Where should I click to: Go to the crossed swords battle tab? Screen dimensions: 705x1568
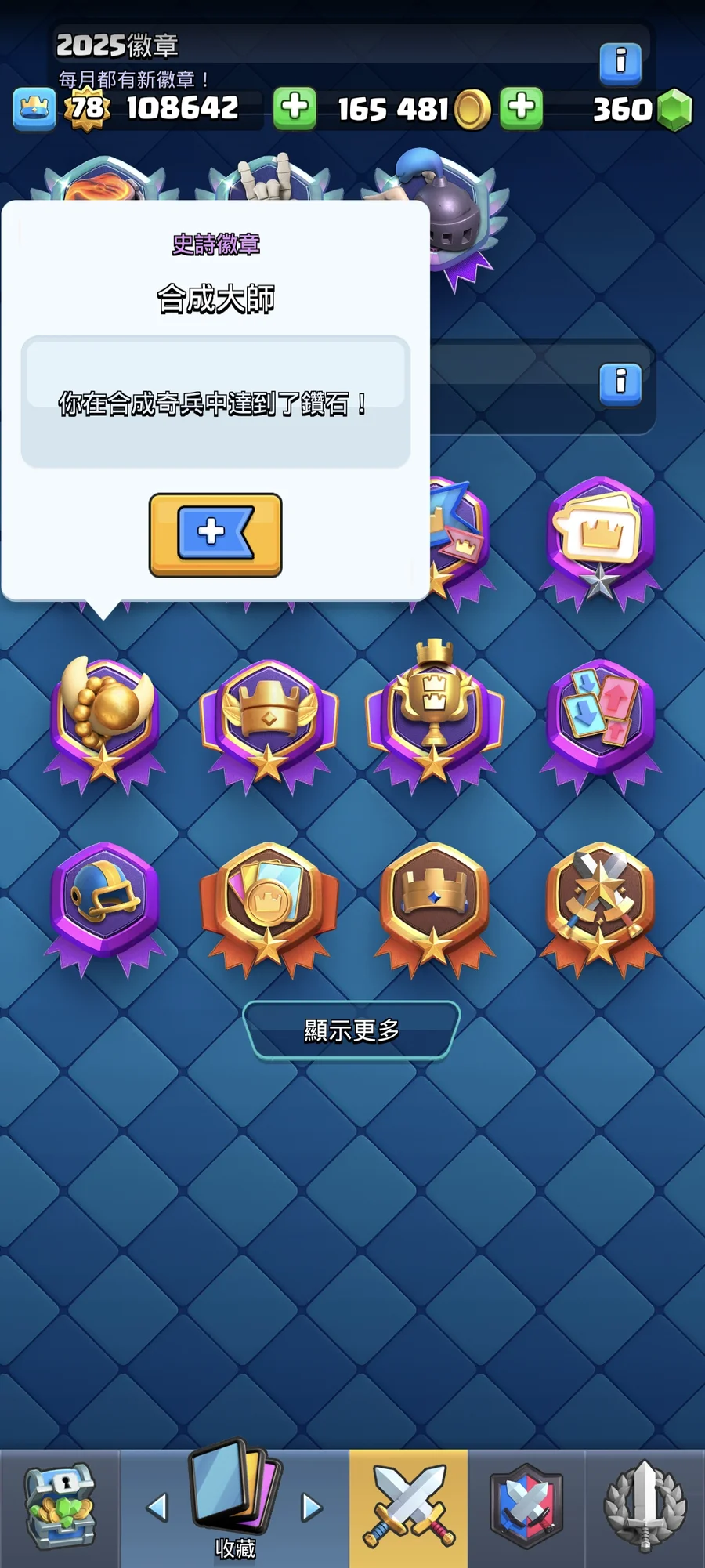coord(408,1507)
